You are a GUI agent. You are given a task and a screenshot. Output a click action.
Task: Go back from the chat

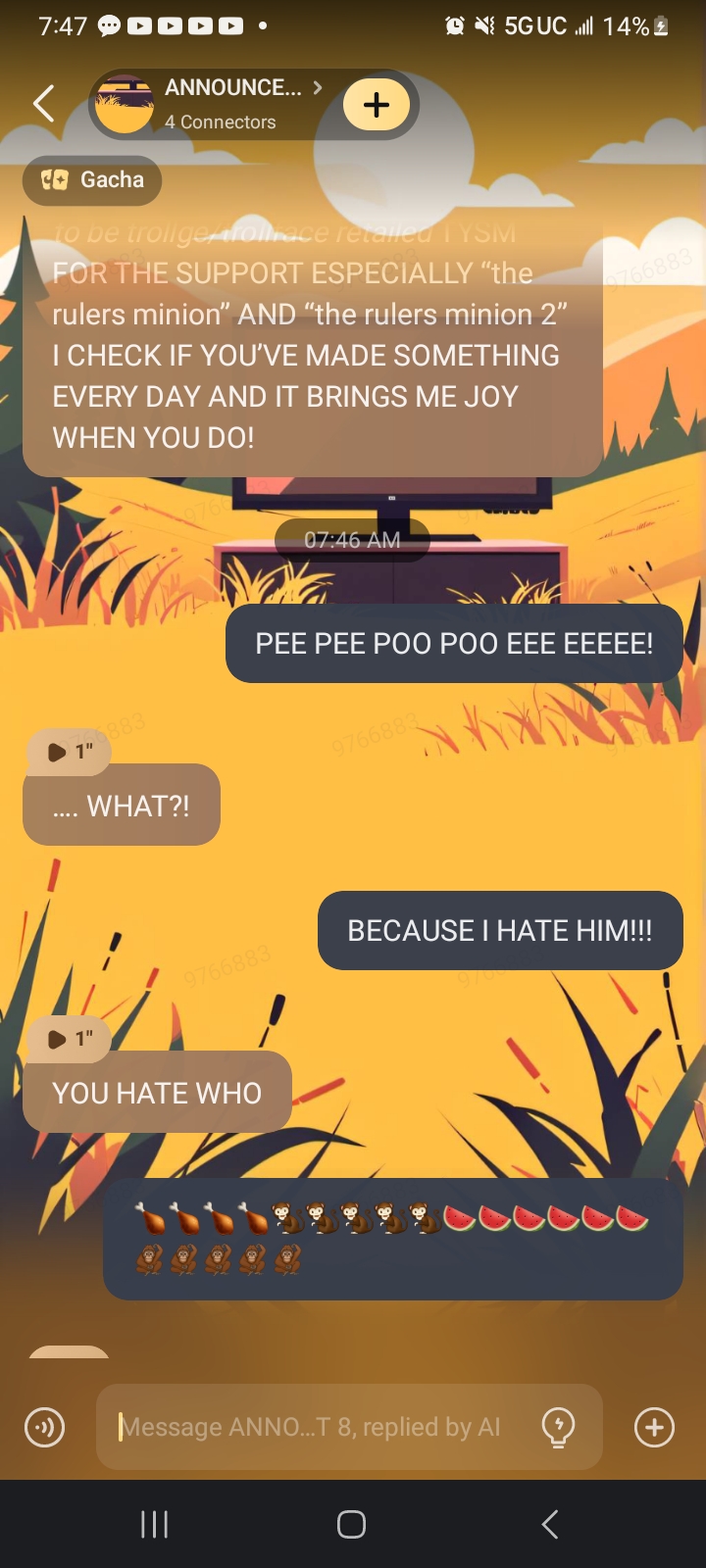tap(44, 104)
